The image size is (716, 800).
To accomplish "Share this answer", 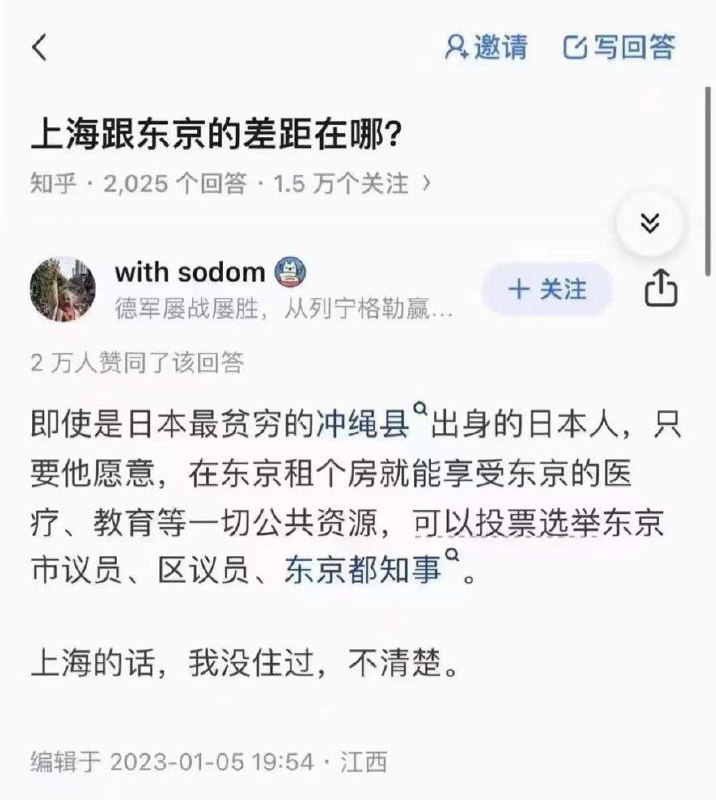I will [660, 290].
